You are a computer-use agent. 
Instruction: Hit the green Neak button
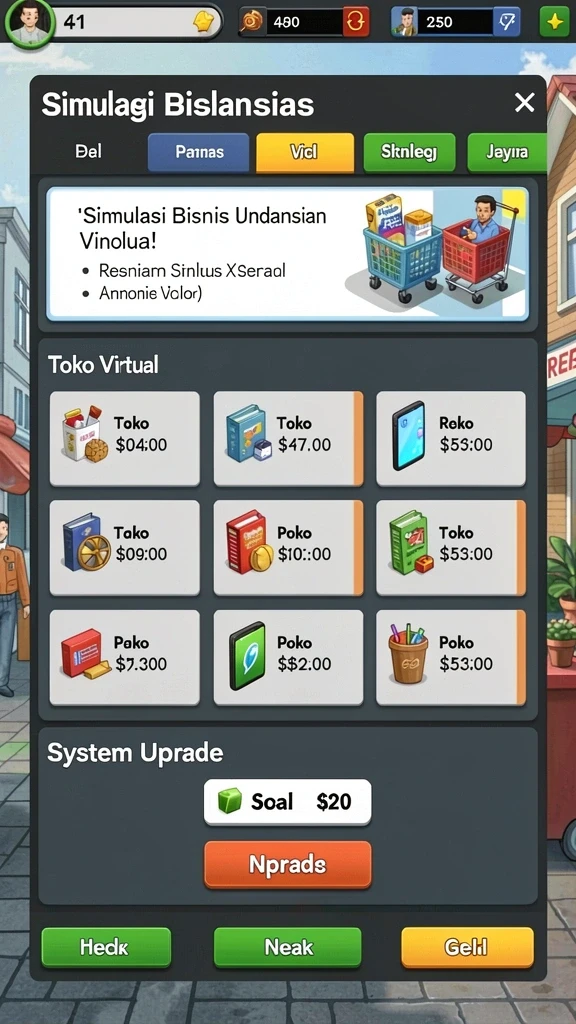pyautogui.click(x=287, y=947)
